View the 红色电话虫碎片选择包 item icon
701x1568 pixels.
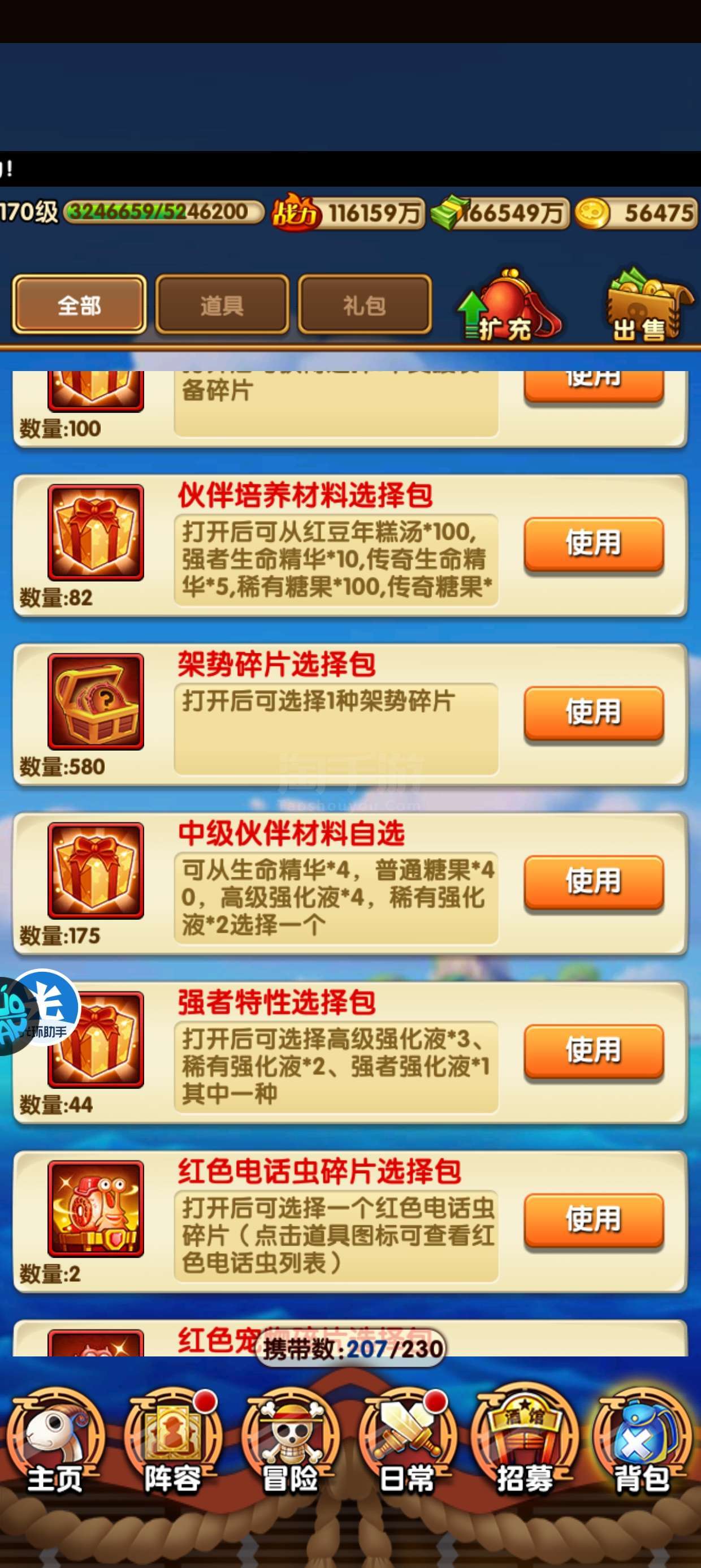96,1209
